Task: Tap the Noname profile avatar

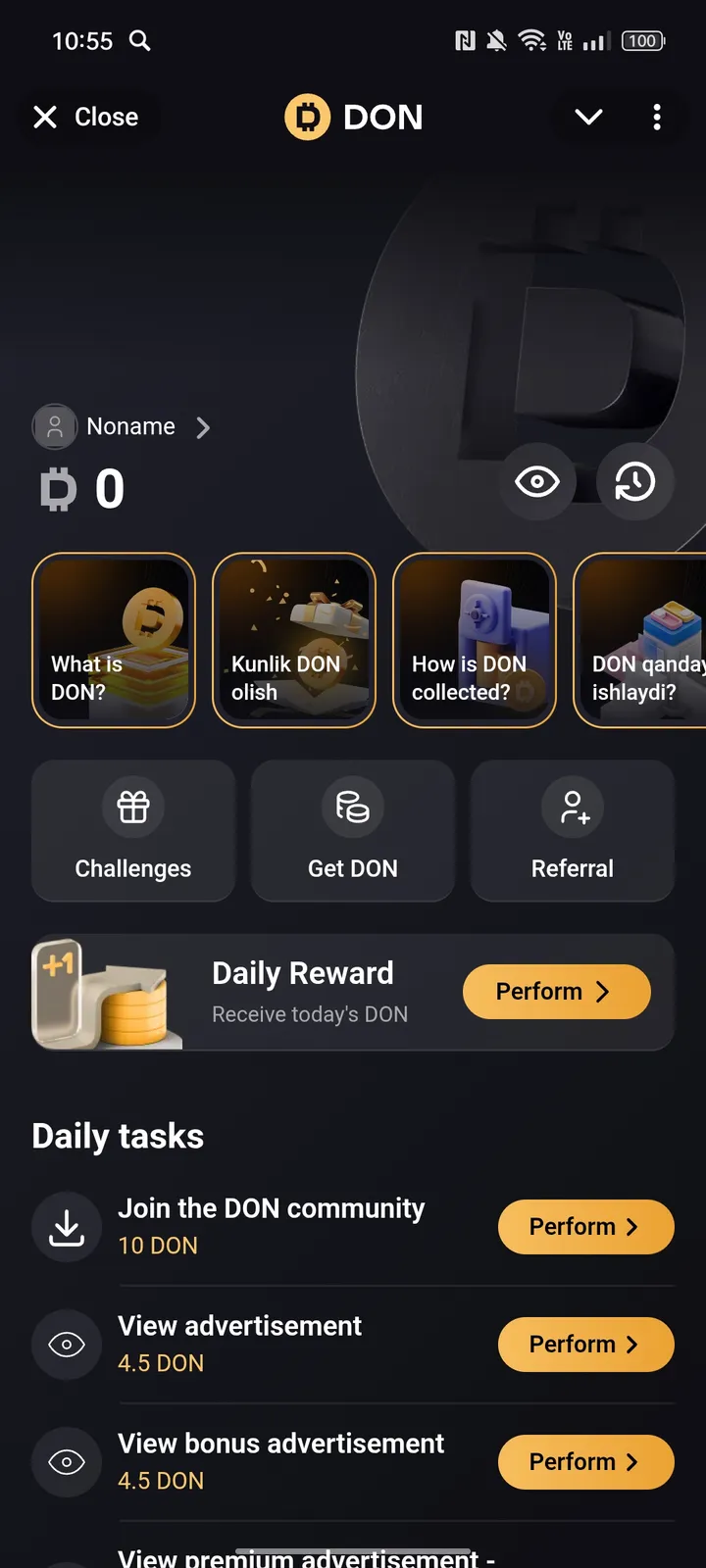Action: click(54, 426)
